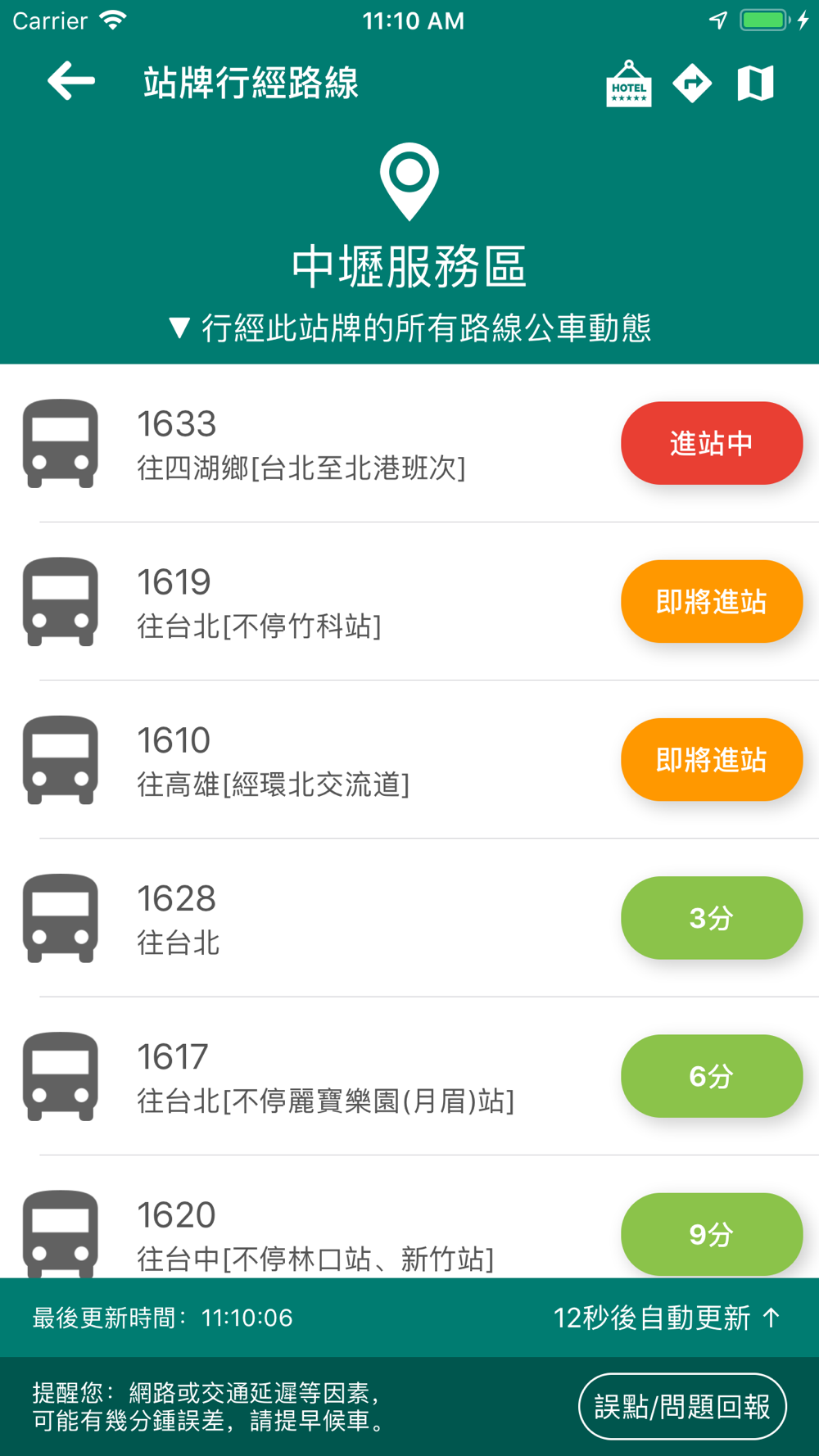Open route 1628 to 台北
Image resolution: width=819 pixels, height=1456 pixels.
click(328, 918)
